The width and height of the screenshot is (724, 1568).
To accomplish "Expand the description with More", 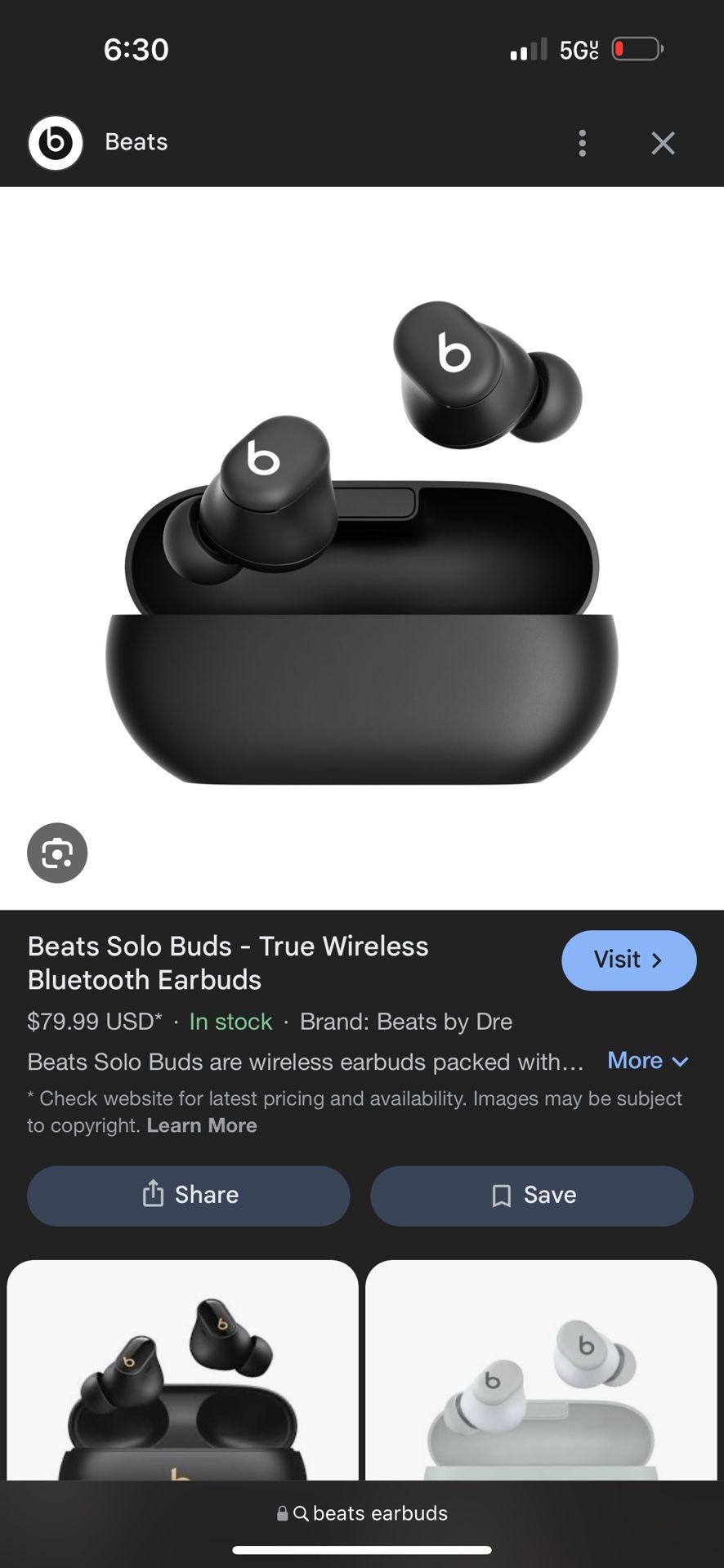I will (x=647, y=1061).
